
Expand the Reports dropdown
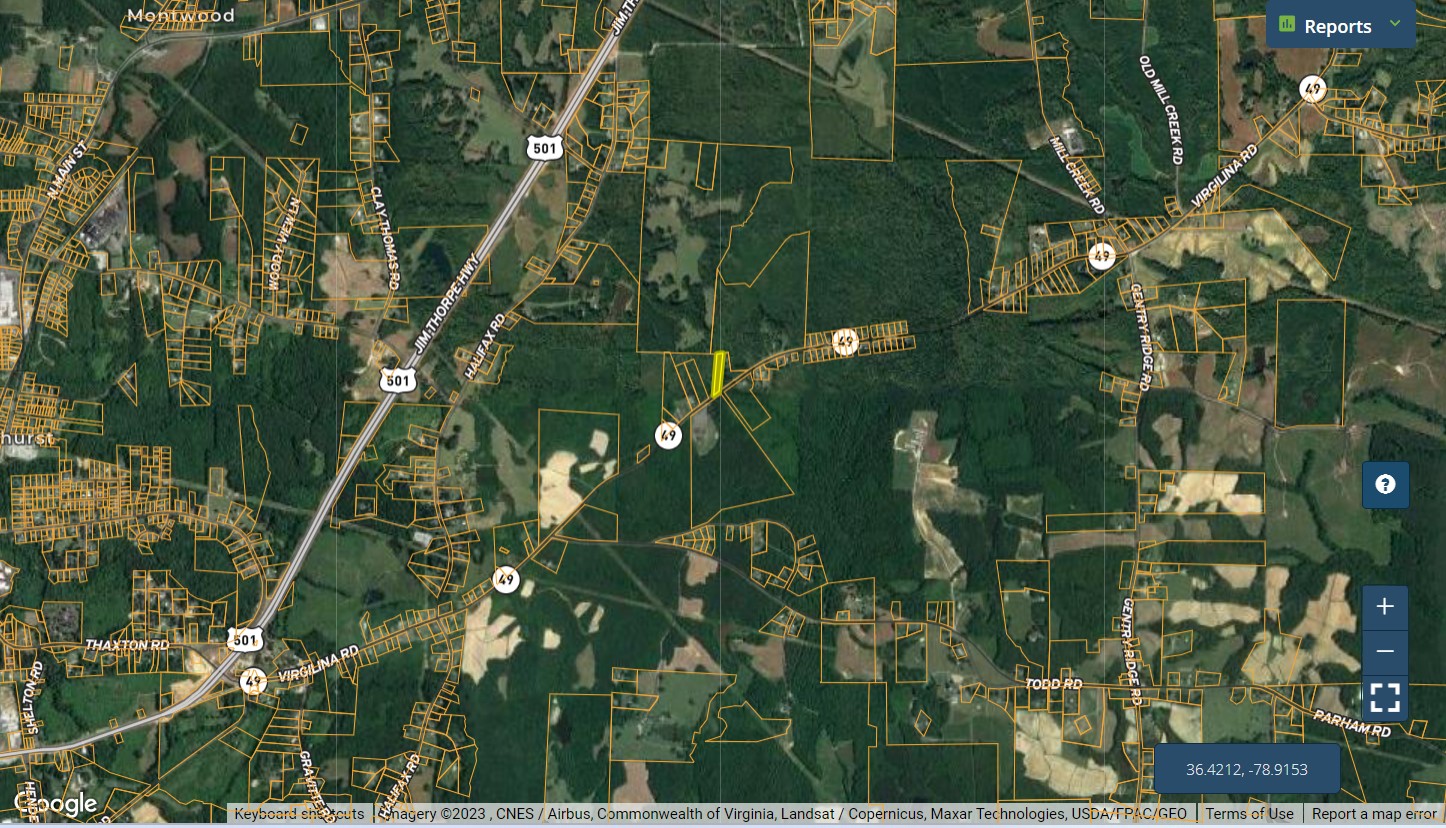[x=1340, y=26]
